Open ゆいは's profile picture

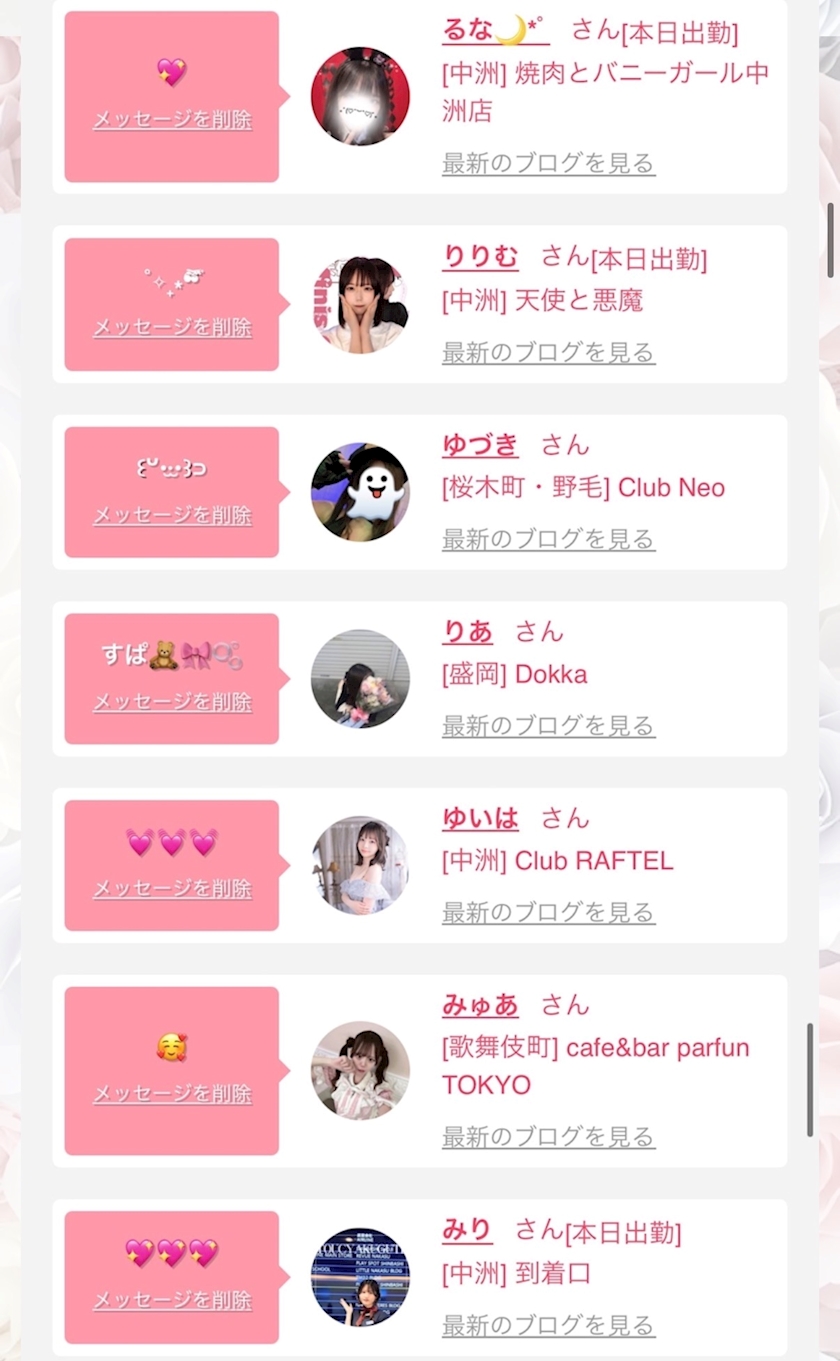[x=360, y=865]
